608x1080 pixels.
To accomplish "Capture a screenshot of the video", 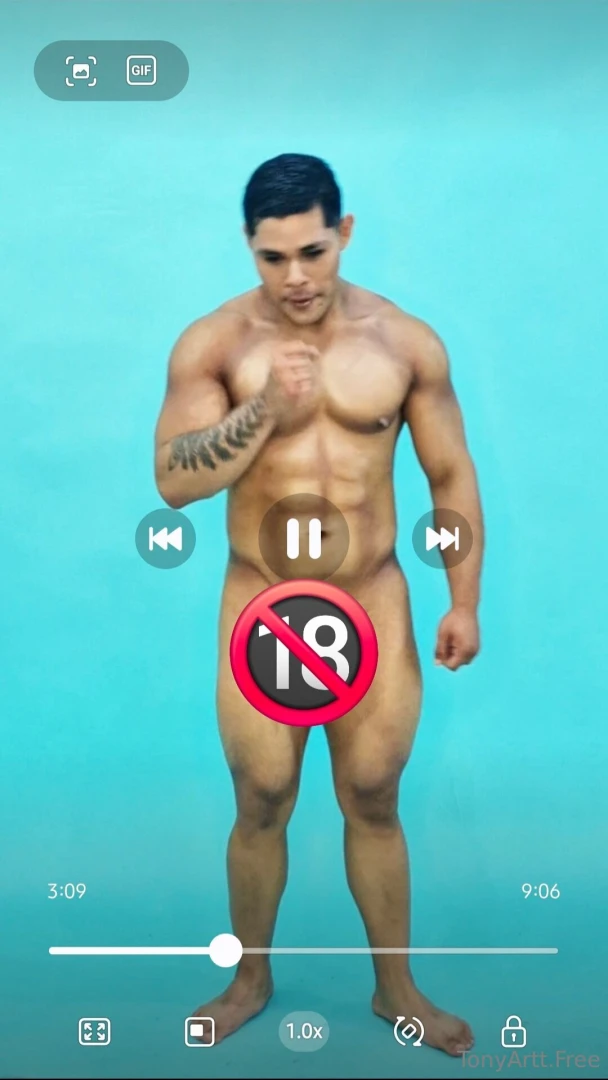I will [81, 71].
